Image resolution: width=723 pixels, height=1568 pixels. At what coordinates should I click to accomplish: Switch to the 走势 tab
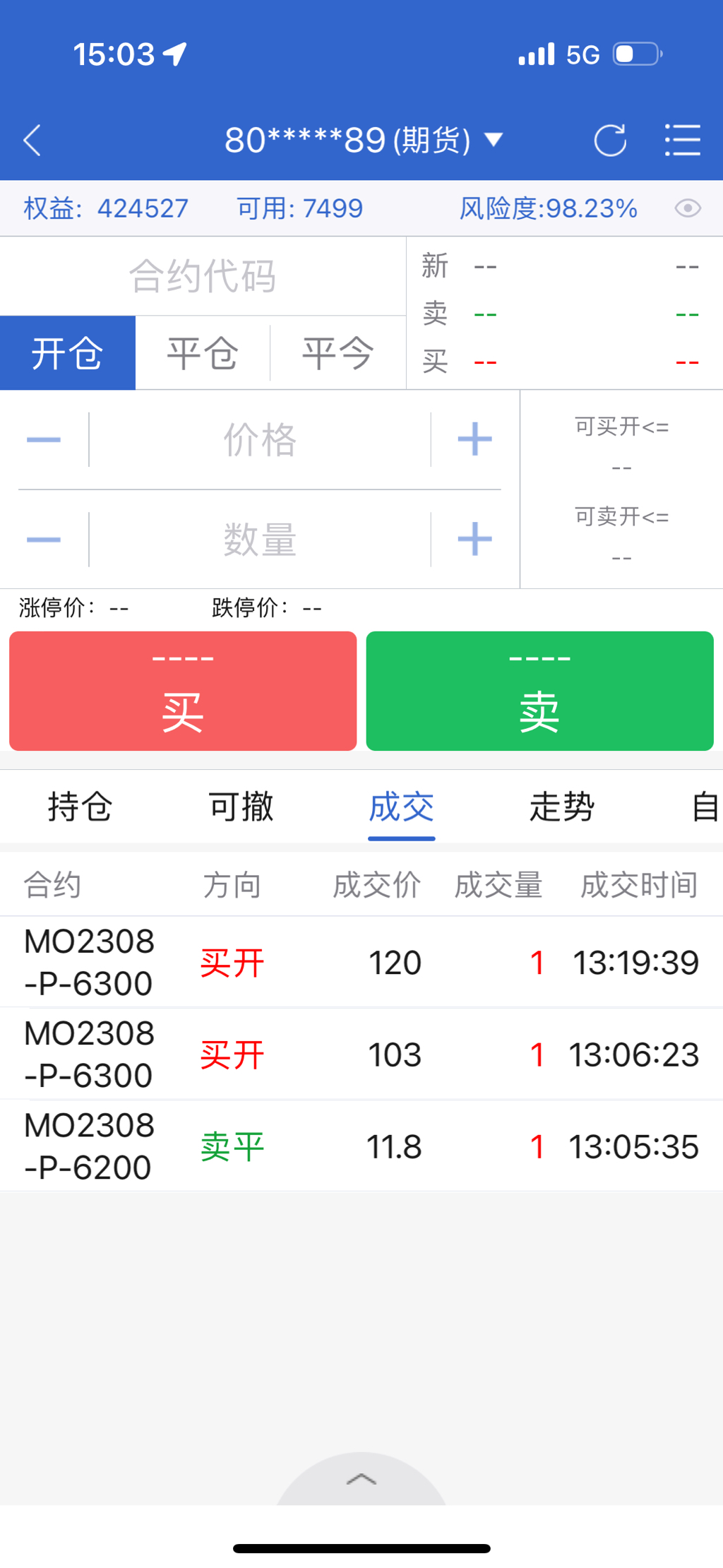(x=562, y=807)
